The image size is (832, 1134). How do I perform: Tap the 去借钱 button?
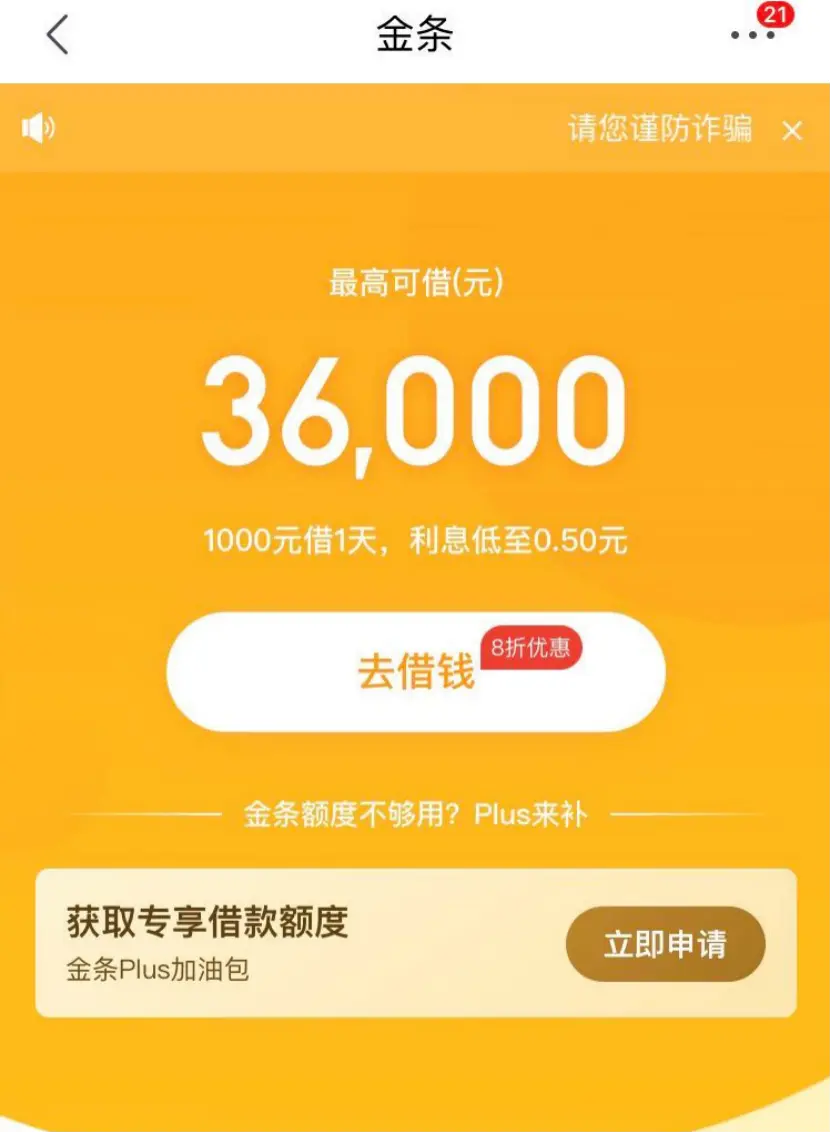coord(415,672)
